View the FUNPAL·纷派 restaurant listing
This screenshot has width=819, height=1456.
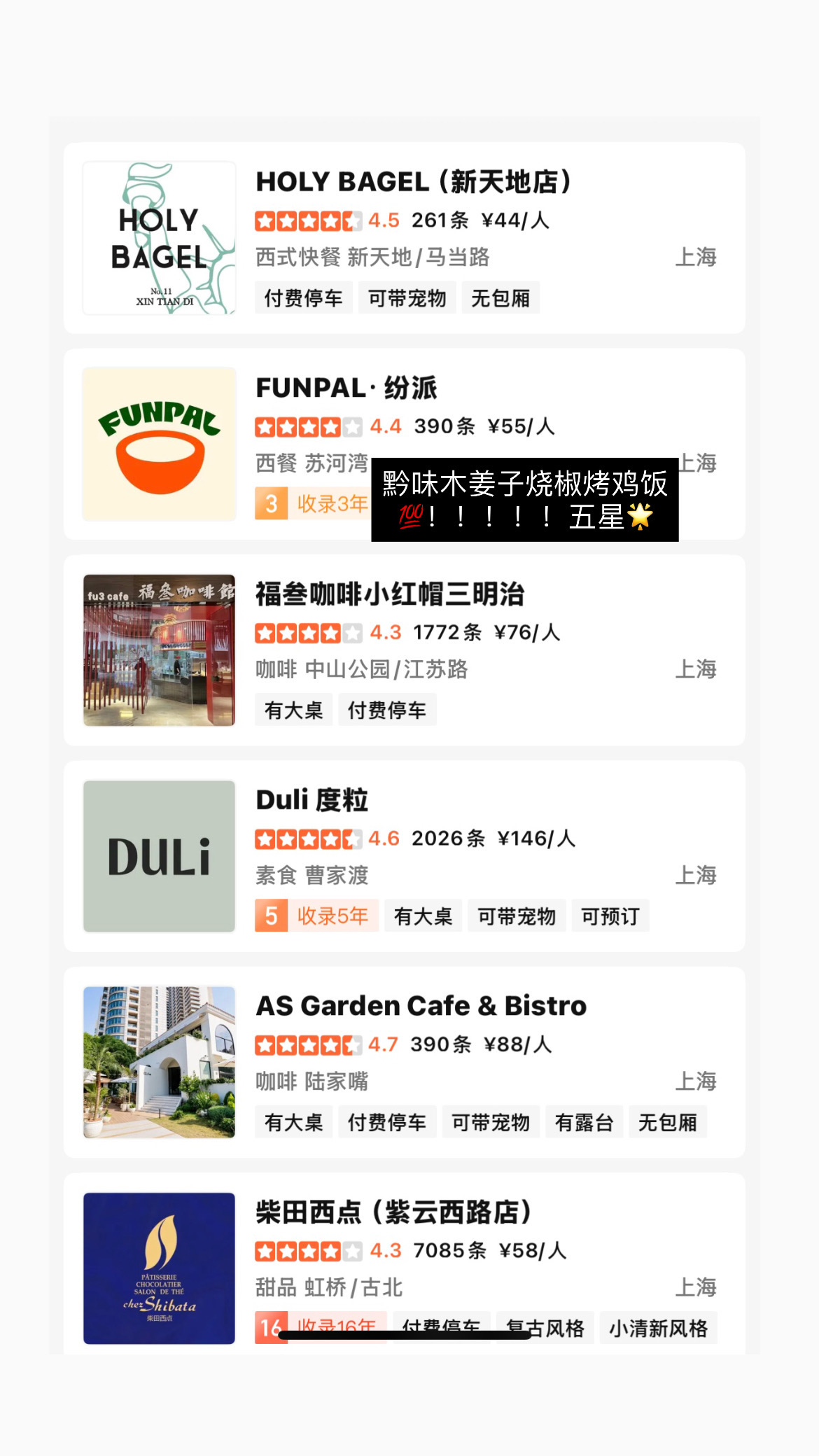[346, 388]
